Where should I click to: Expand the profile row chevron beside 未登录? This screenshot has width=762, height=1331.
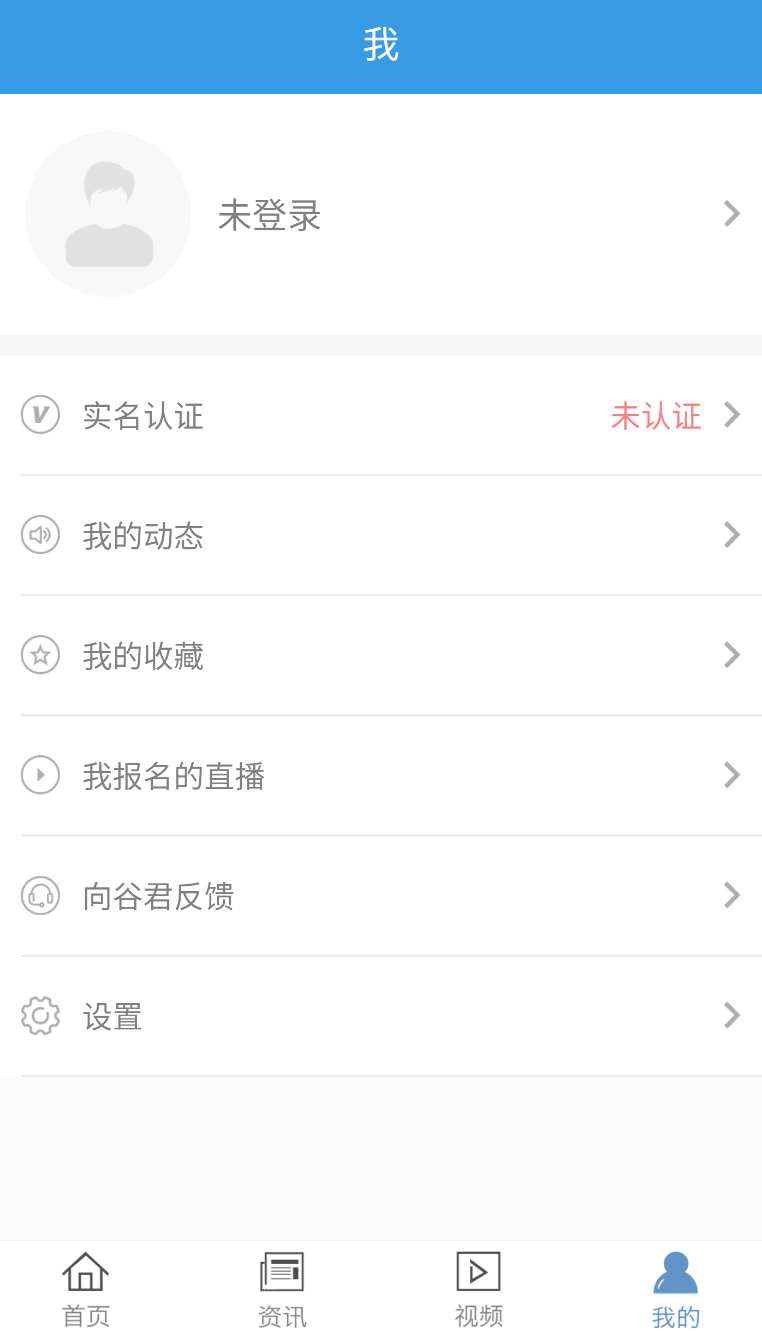(x=732, y=214)
